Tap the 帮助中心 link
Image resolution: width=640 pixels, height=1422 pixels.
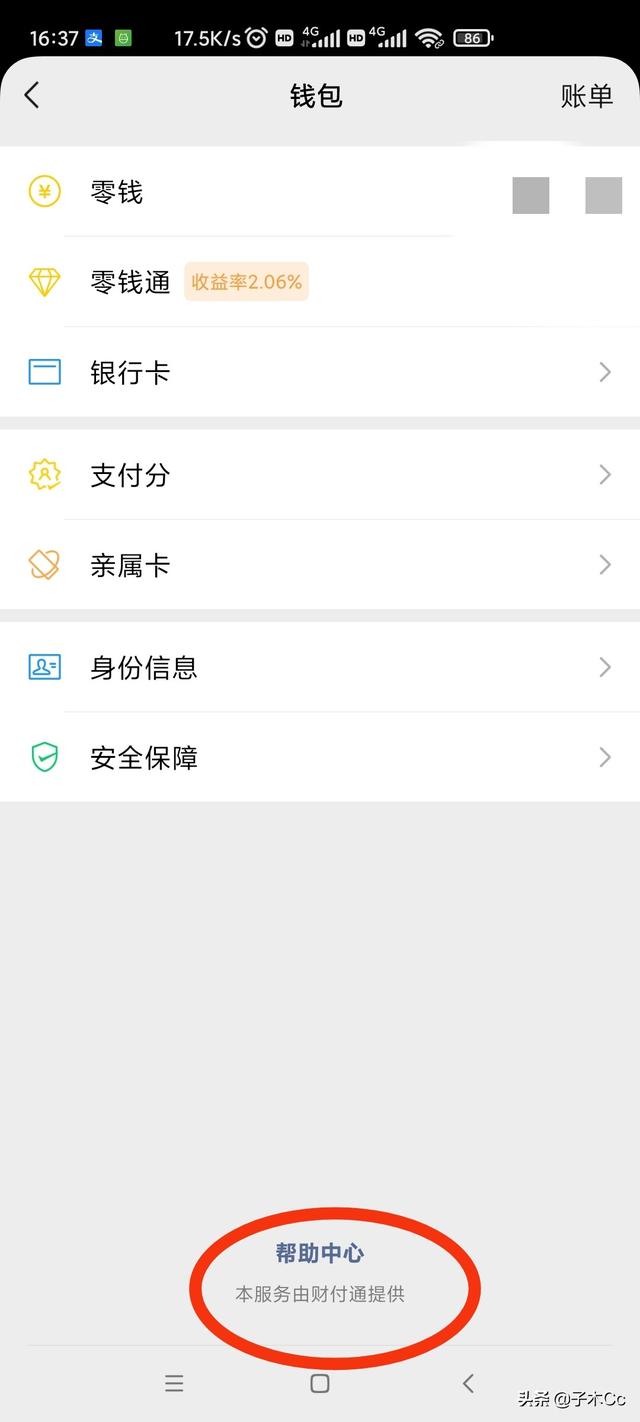pyautogui.click(x=320, y=1253)
